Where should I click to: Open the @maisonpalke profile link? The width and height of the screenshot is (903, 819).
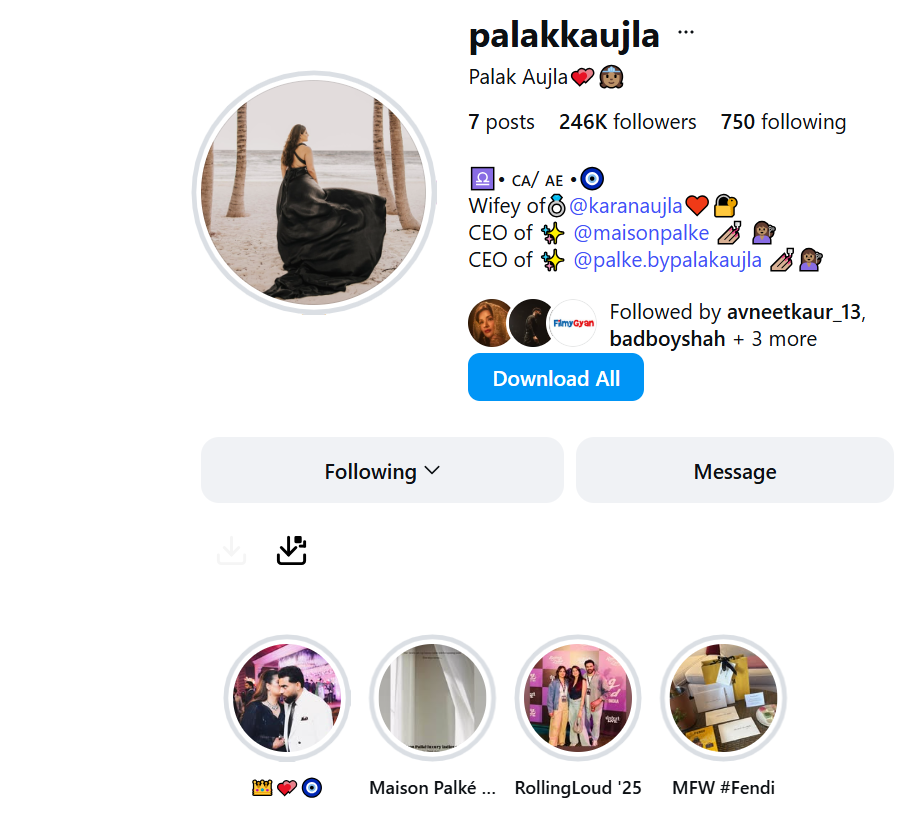pos(640,233)
